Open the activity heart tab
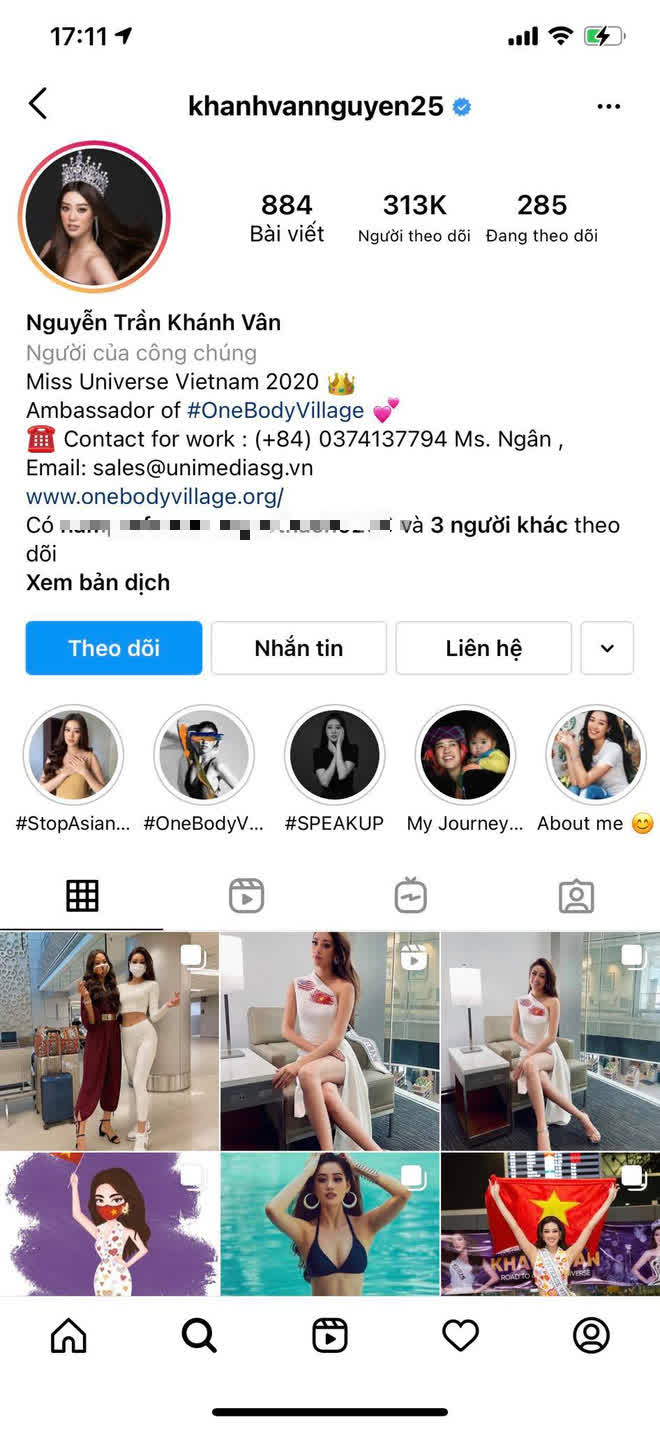Viewport: 660px width, 1429px height. 460,1335
